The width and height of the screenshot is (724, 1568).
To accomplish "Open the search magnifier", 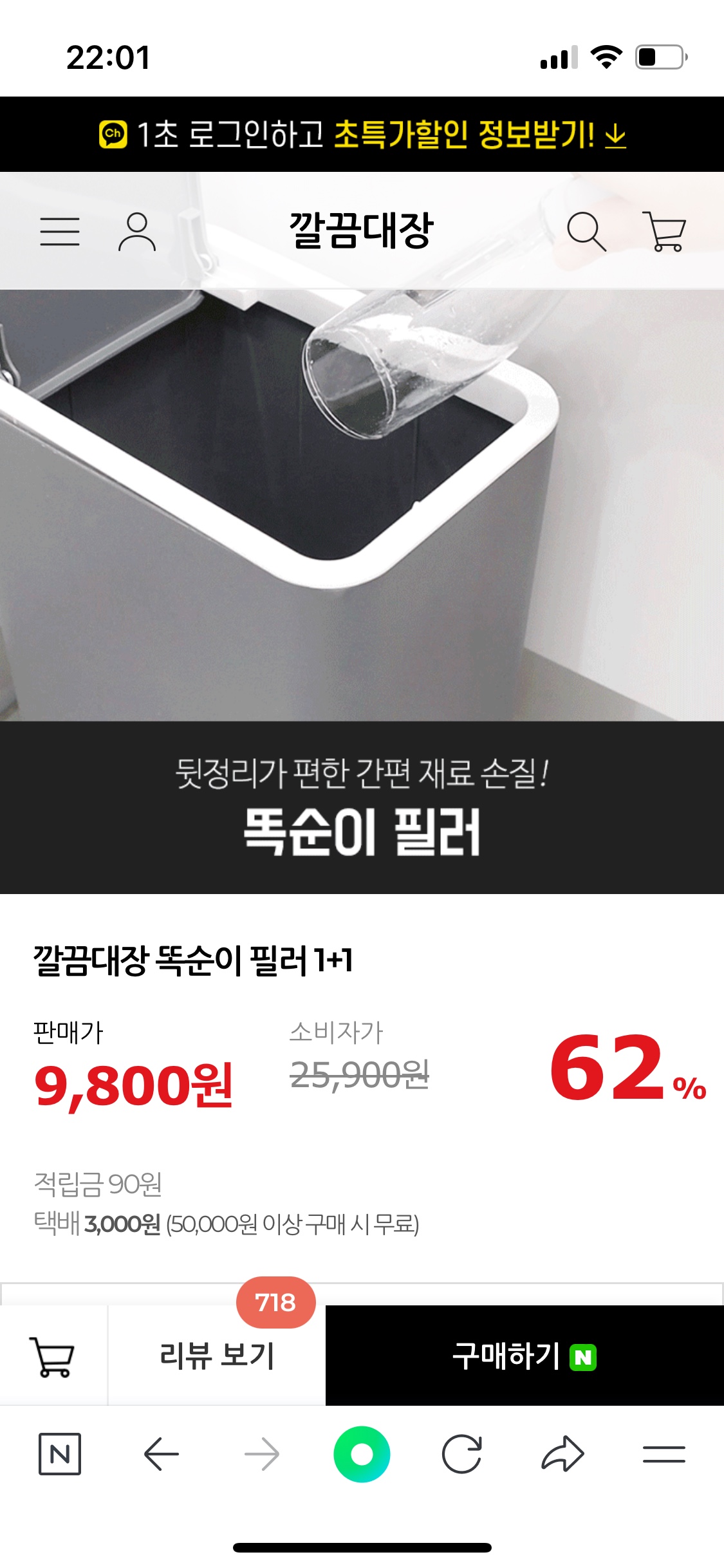I will coord(586,231).
